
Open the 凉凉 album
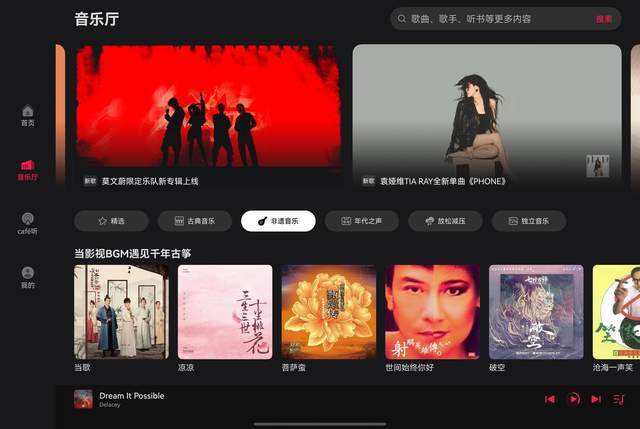[x=225, y=312]
